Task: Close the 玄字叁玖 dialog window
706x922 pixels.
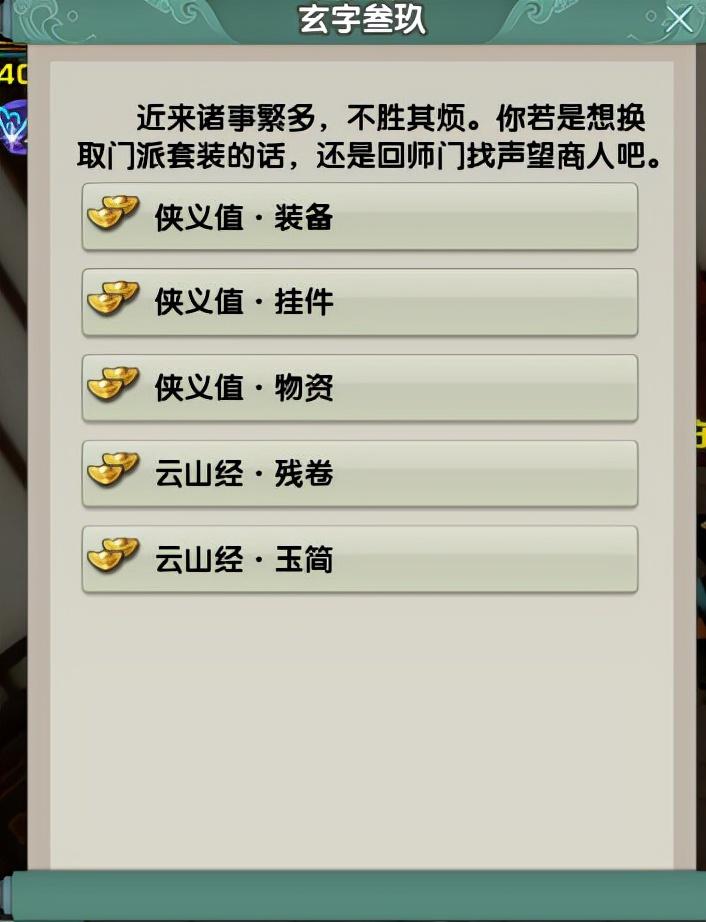Action: point(680,18)
